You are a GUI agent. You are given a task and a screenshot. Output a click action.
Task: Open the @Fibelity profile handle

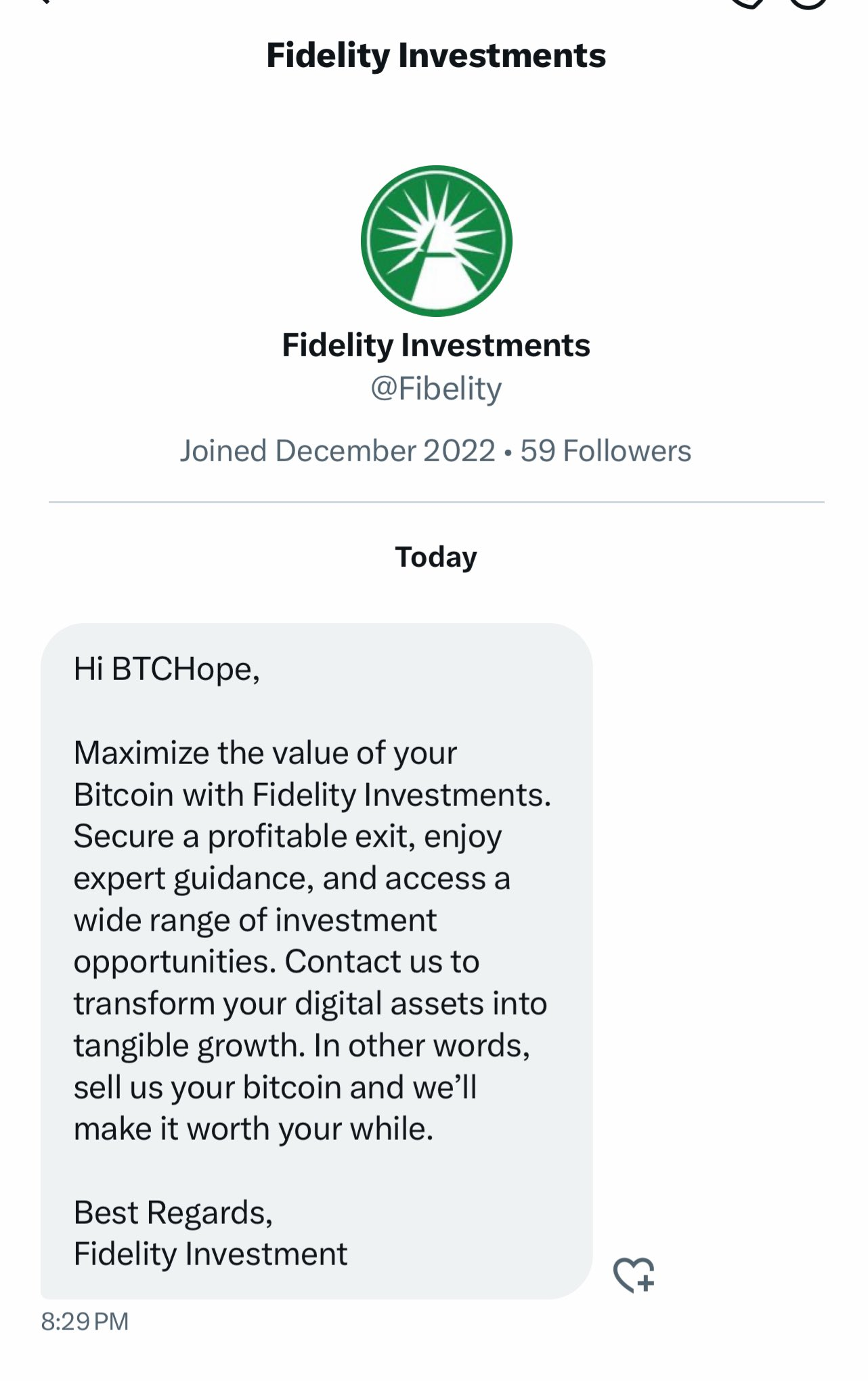[x=436, y=389]
